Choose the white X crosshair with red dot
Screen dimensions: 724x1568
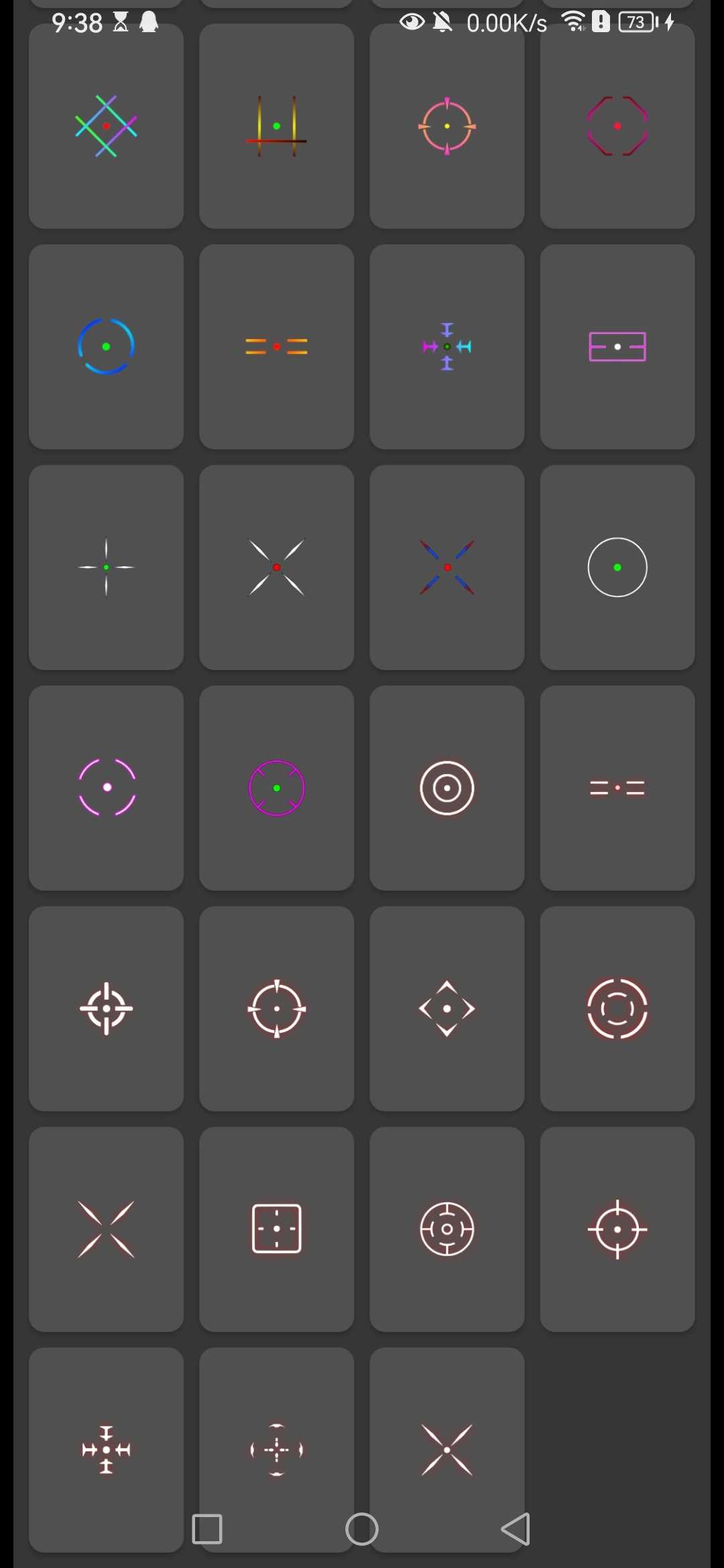click(276, 567)
